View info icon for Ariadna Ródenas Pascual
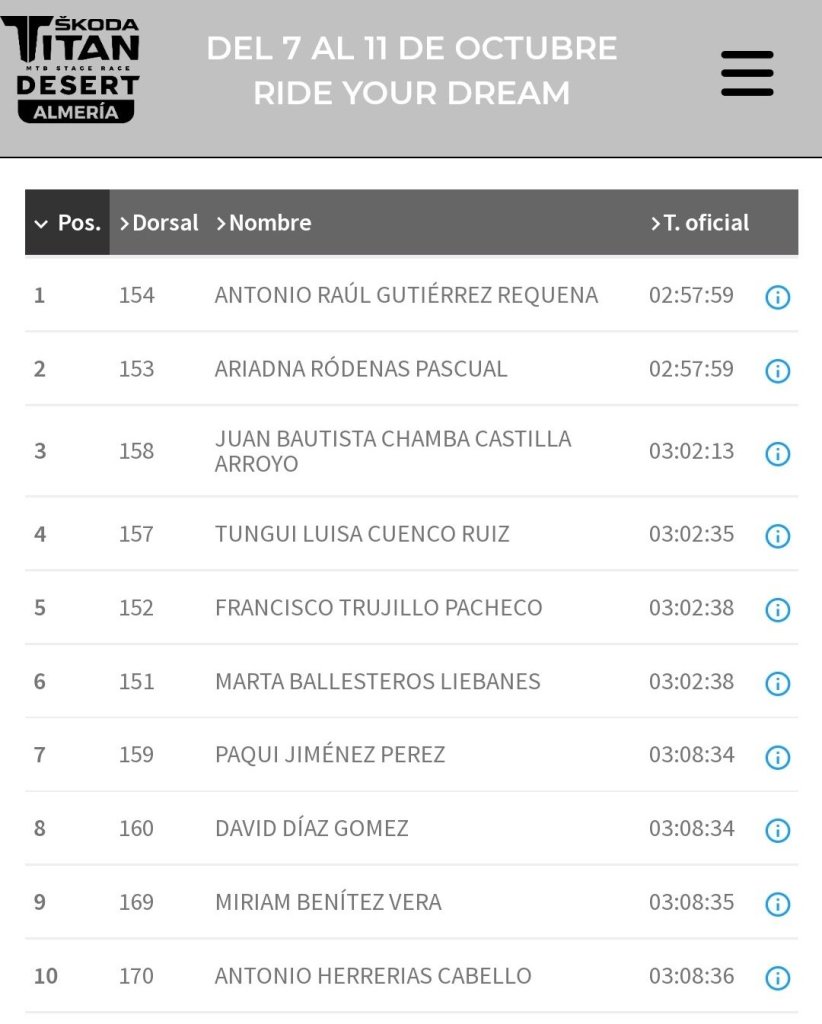This screenshot has width=822, height=1024. pyautogui.click(x=777, y=371)
